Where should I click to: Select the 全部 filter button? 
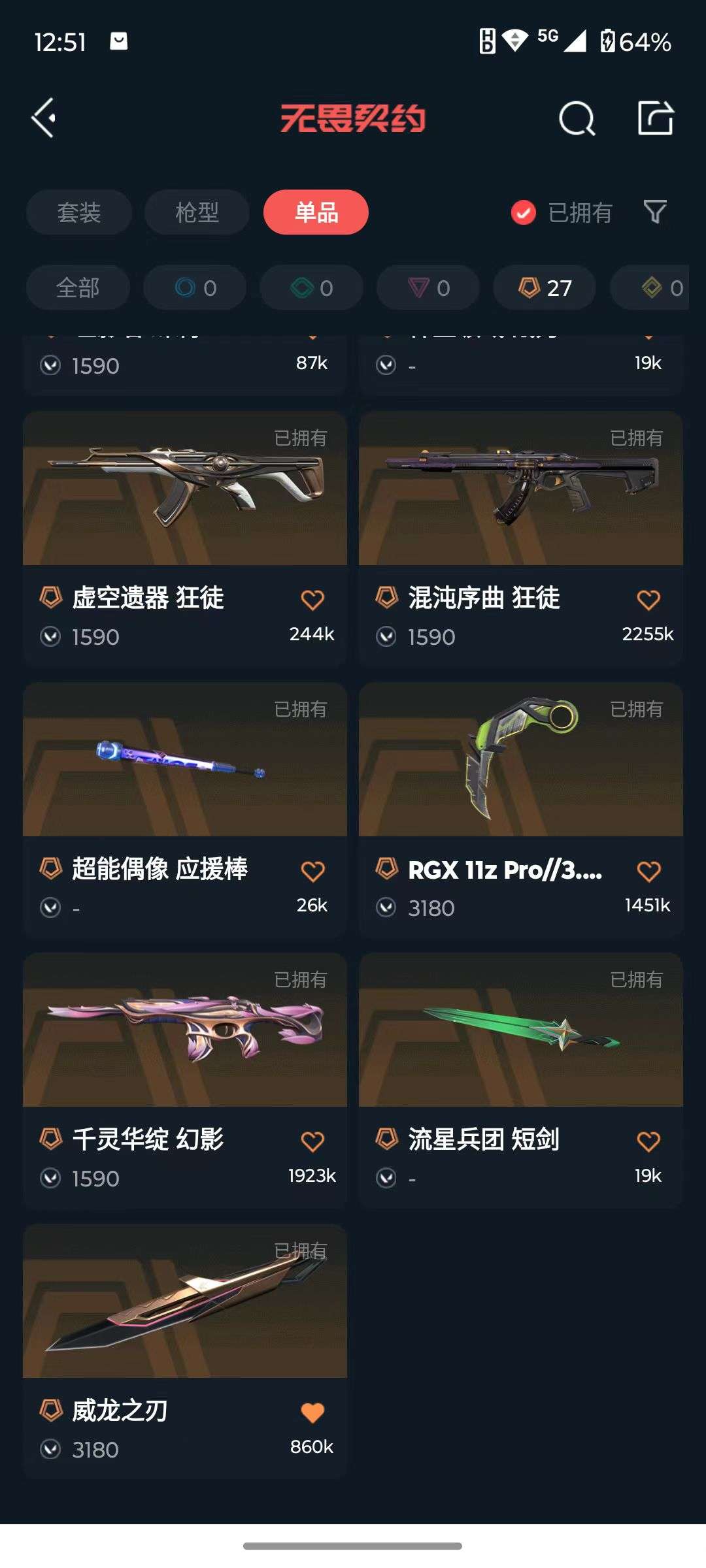(77, 287)
